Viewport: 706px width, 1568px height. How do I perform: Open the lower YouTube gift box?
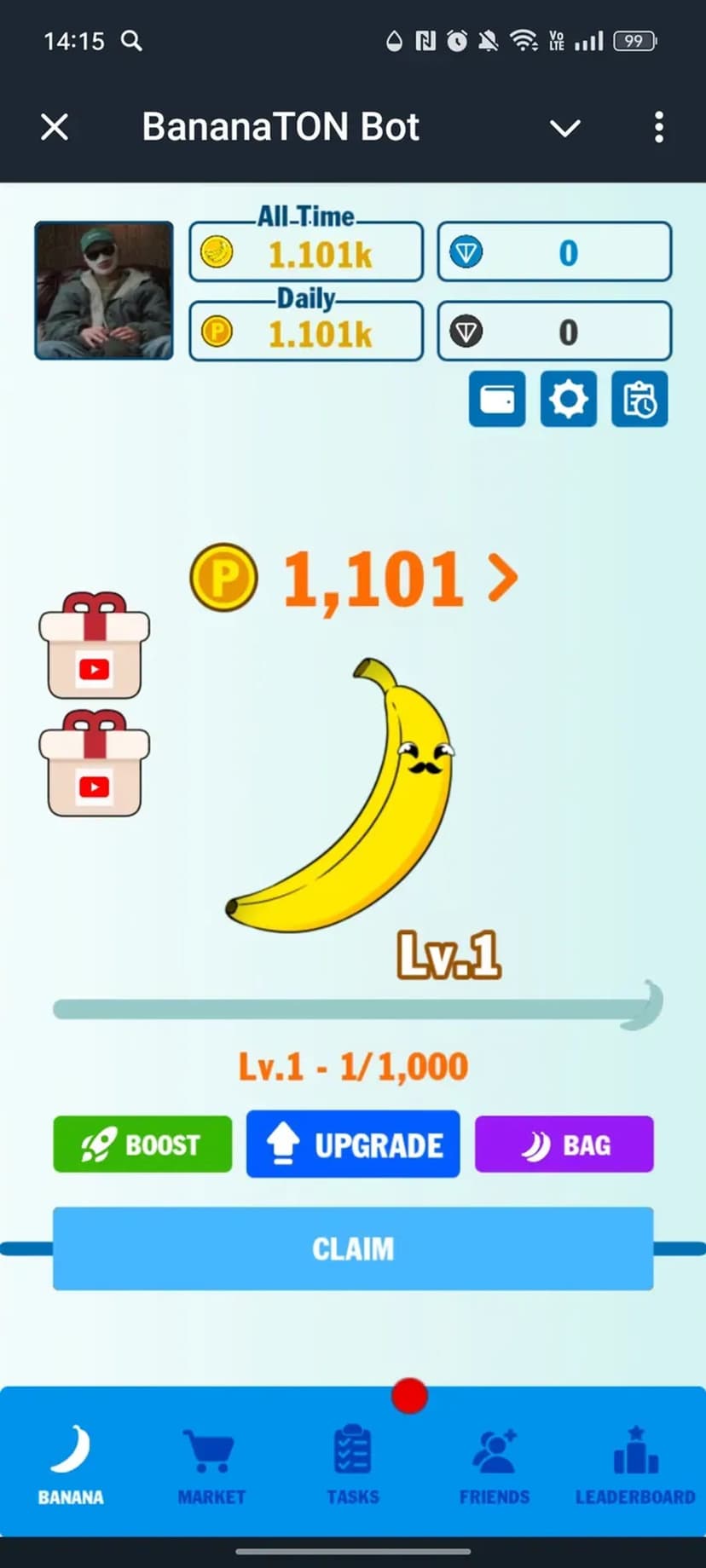coord(94,764)
